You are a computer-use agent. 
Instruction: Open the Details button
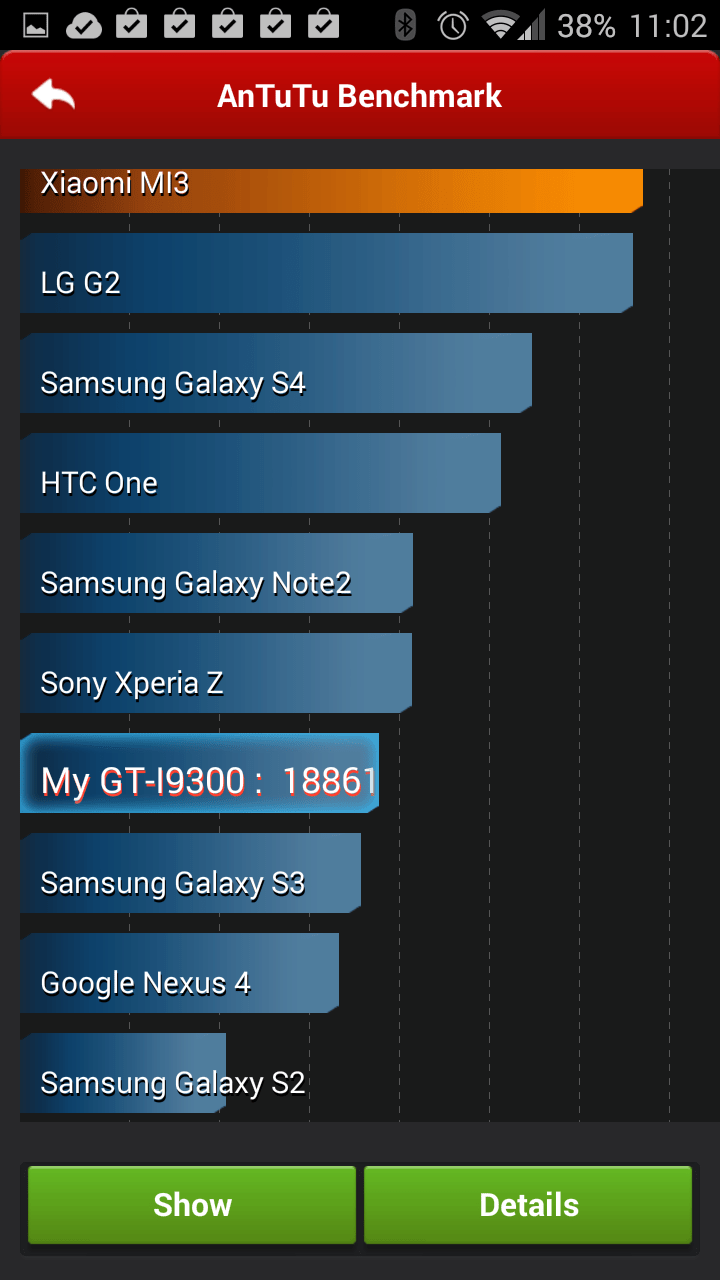(528, 1204)
